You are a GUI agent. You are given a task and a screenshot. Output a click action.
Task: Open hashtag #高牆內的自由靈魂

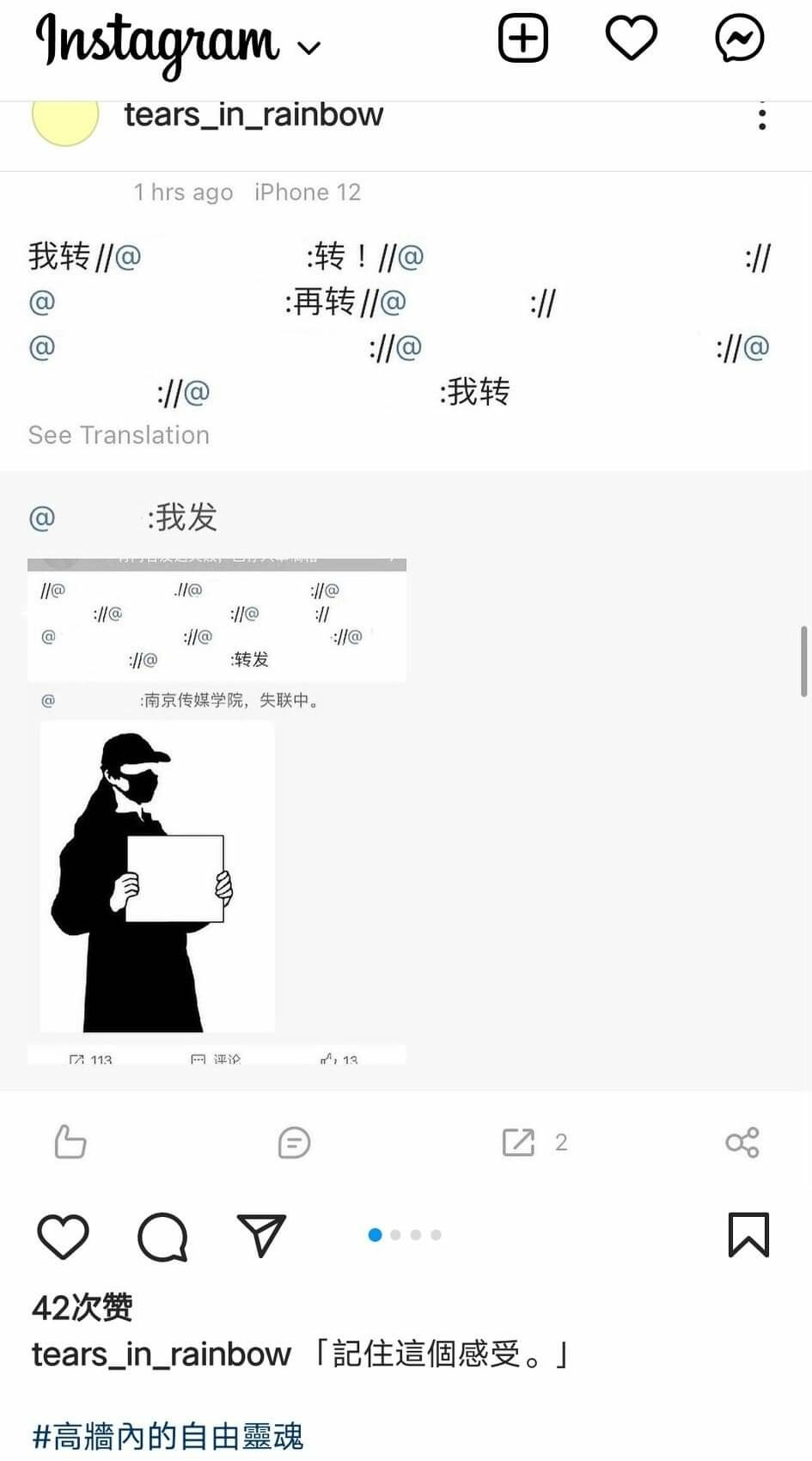pyautogui.click(x=168, y=1437)
